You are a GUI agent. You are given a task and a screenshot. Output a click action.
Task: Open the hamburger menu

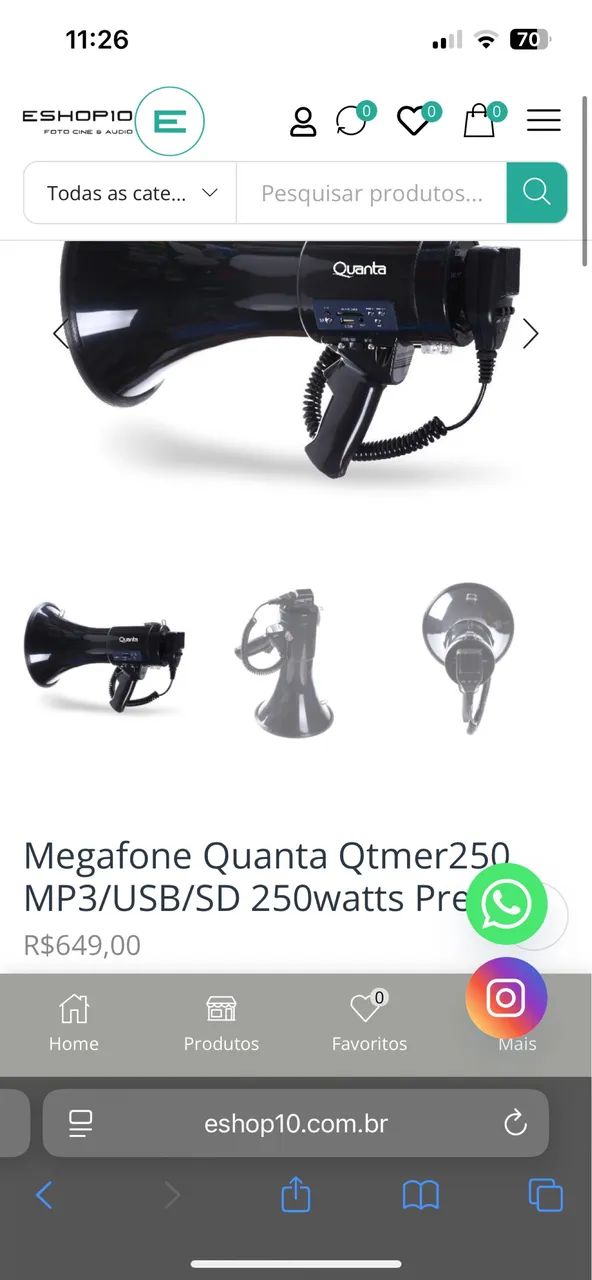[x=544, y=121]
